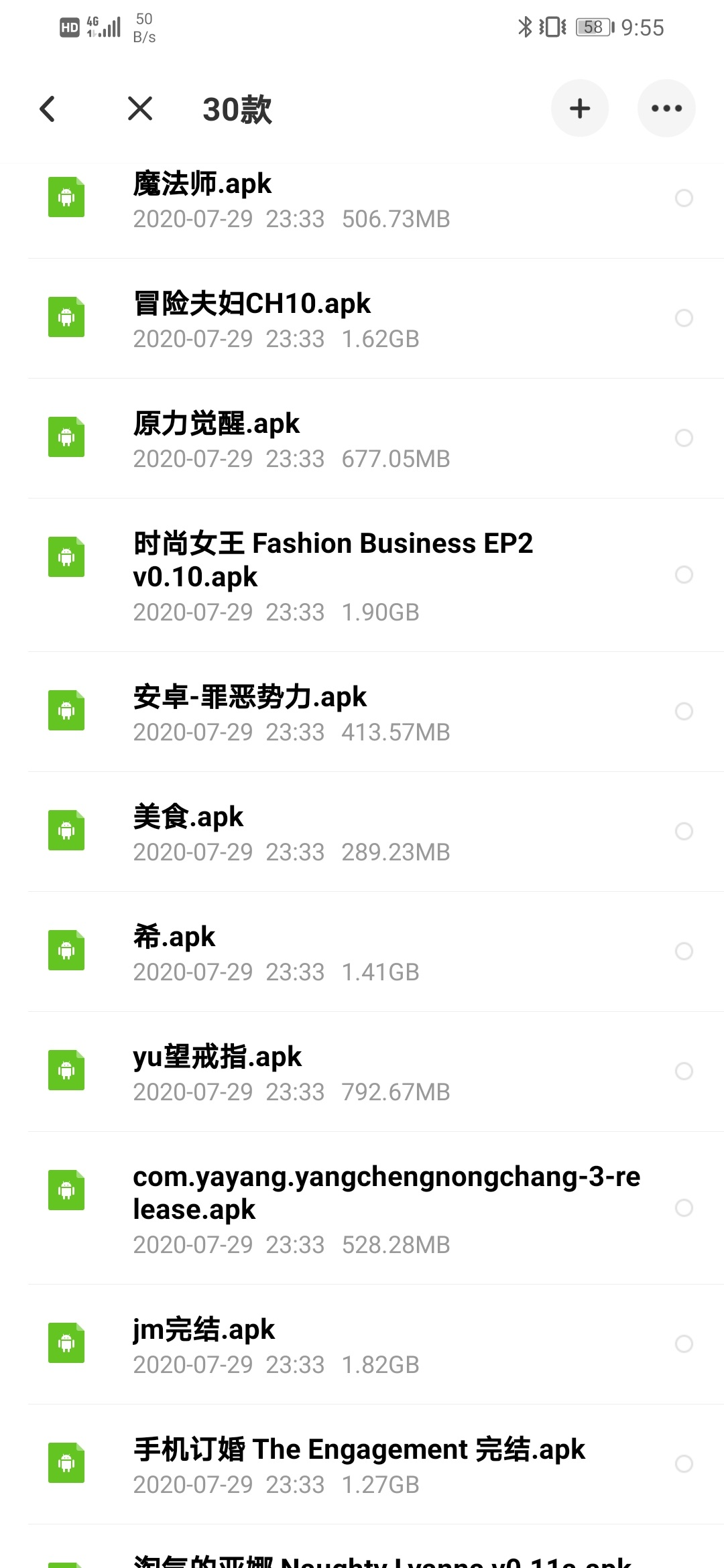The height and width of the screenshot is (1568, 724).
Task: Go back using the left arrow
Action: click(x=47, y=109)
